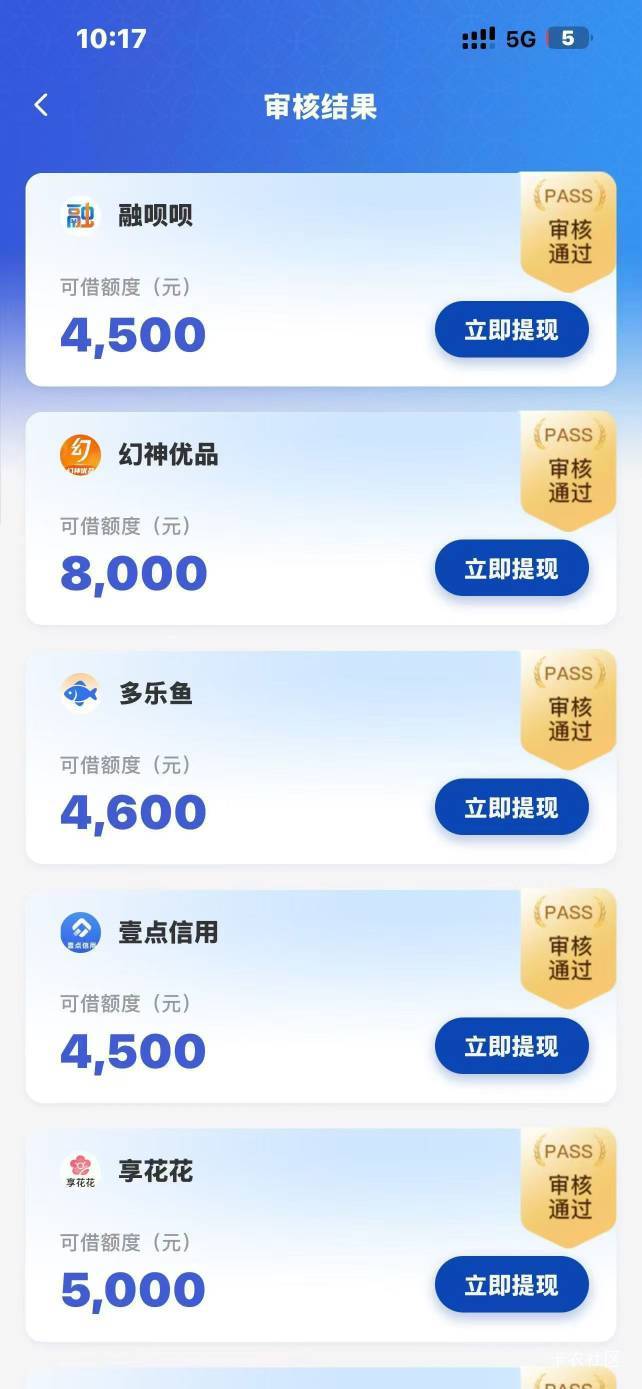
Task: View the 享花花 loan offer
Action: (320, 1236)
